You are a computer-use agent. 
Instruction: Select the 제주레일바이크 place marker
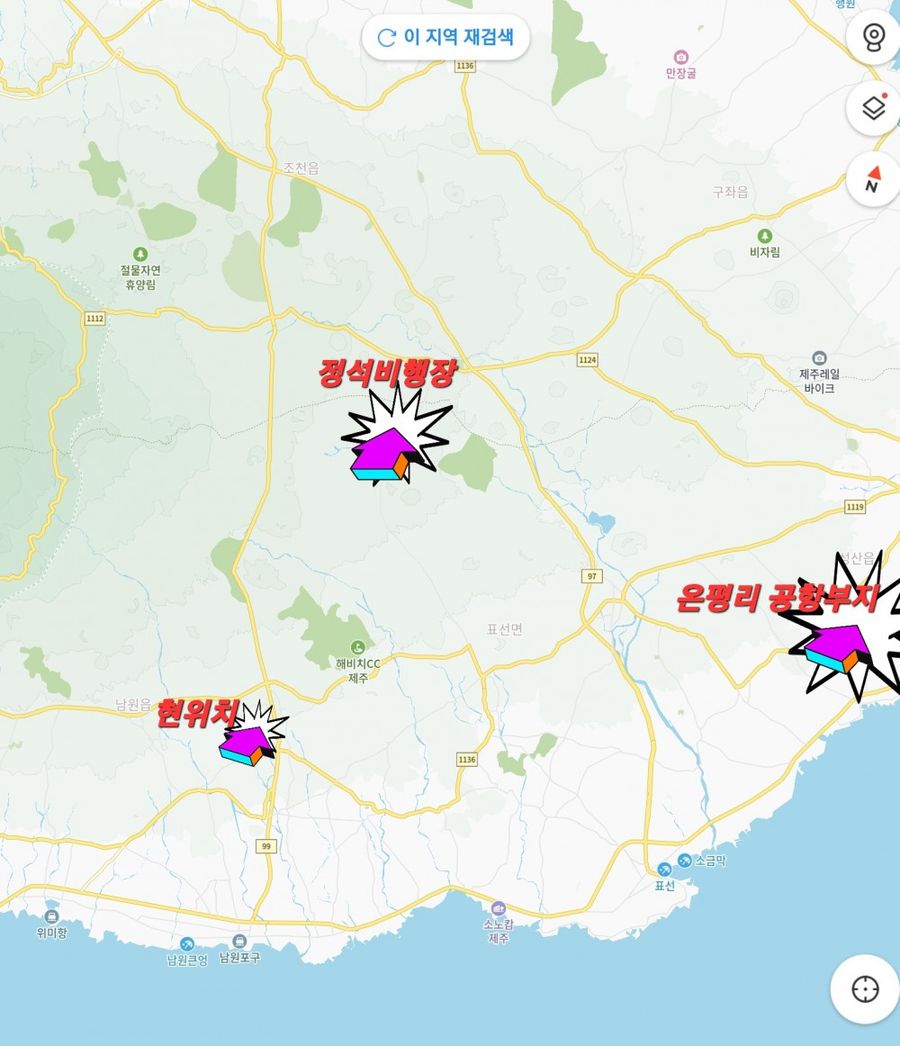819,358
